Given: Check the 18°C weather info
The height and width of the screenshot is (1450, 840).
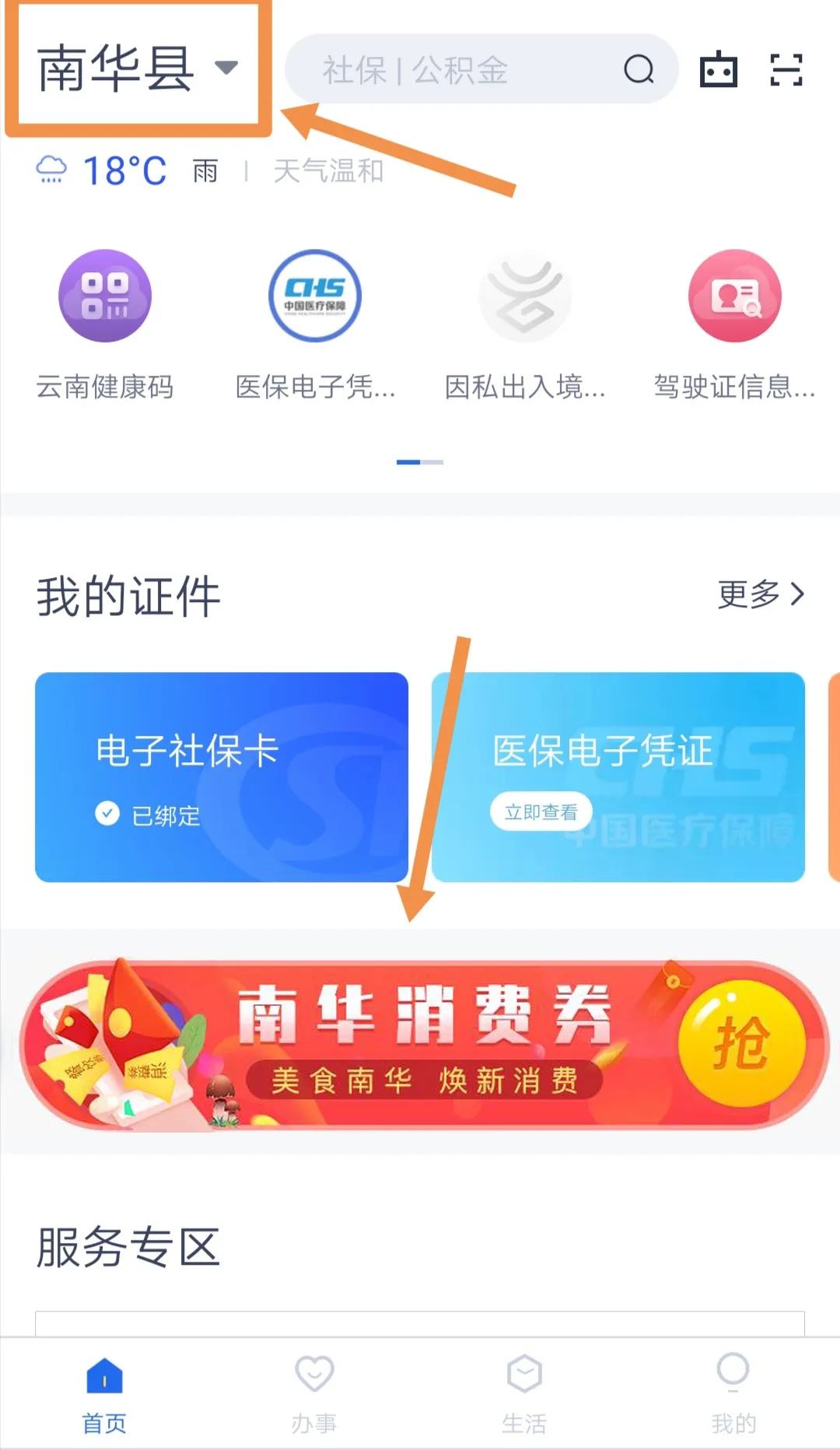Looking at the screenshot, I should tap(124, 170).
